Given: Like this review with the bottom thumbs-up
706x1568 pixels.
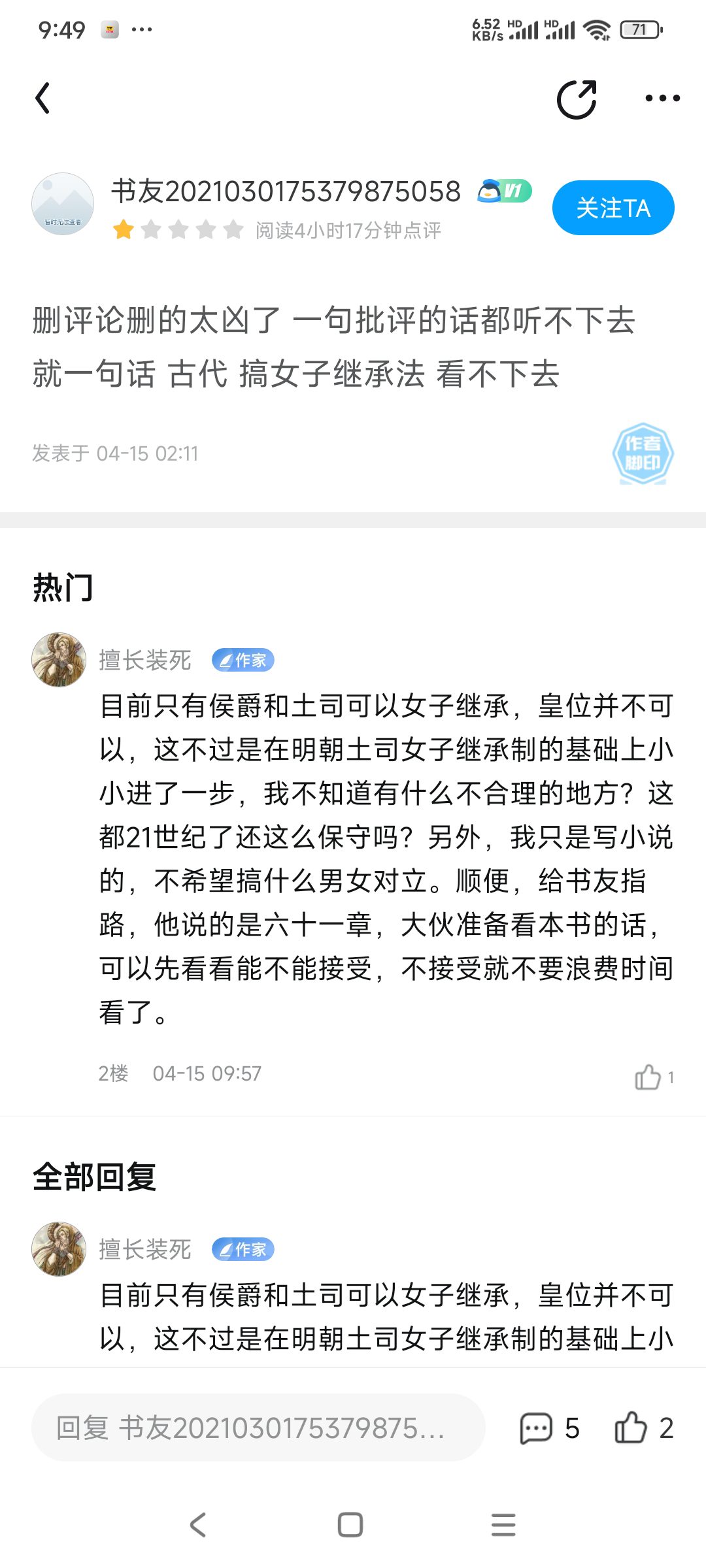Looking at the screenshot, I should tap(643, 1427).
